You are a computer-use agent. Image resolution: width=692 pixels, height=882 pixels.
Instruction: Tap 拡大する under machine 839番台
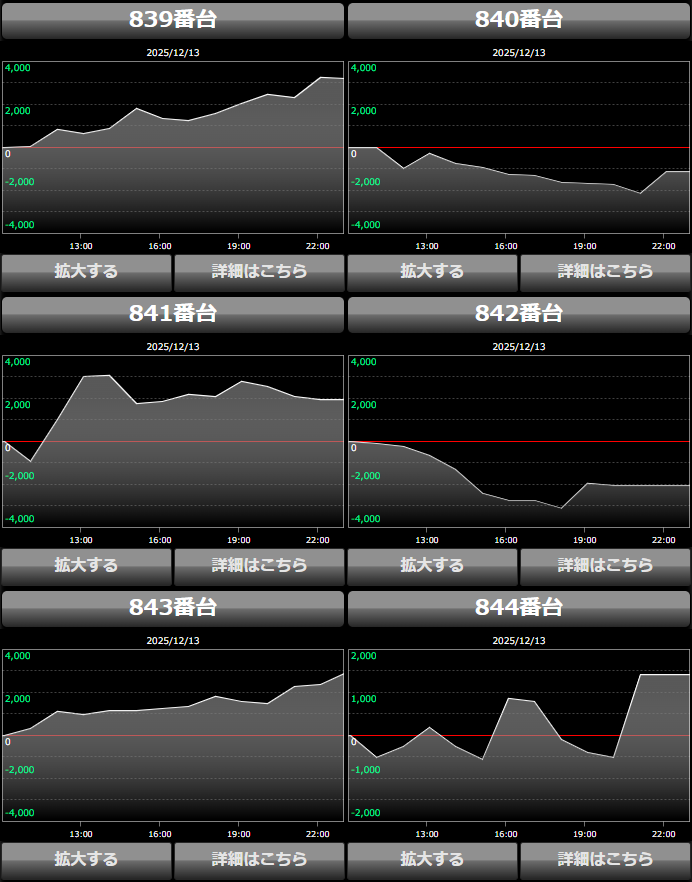tap(87, 272)
